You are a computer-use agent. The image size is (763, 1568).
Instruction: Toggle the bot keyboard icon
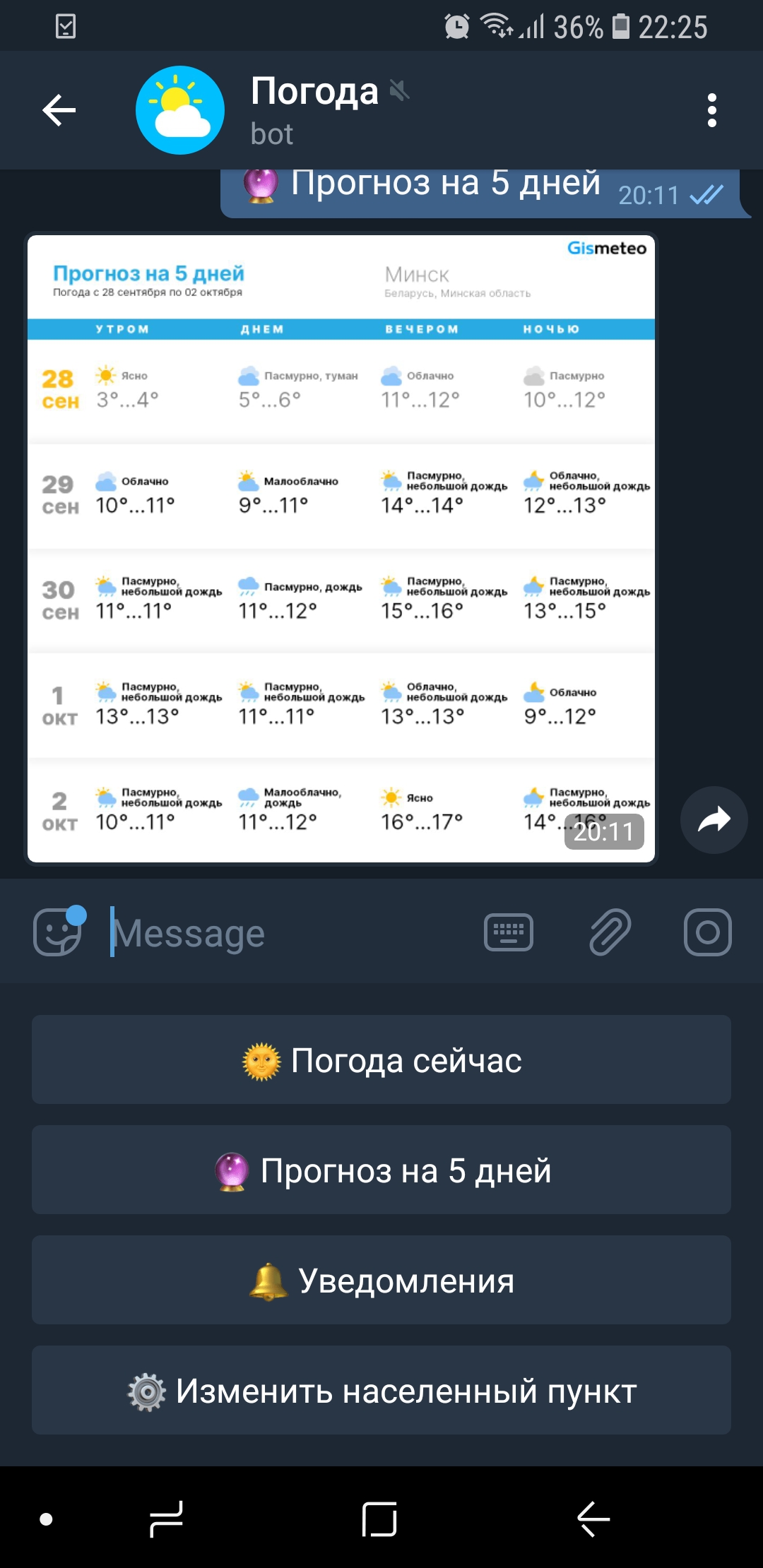509,932
